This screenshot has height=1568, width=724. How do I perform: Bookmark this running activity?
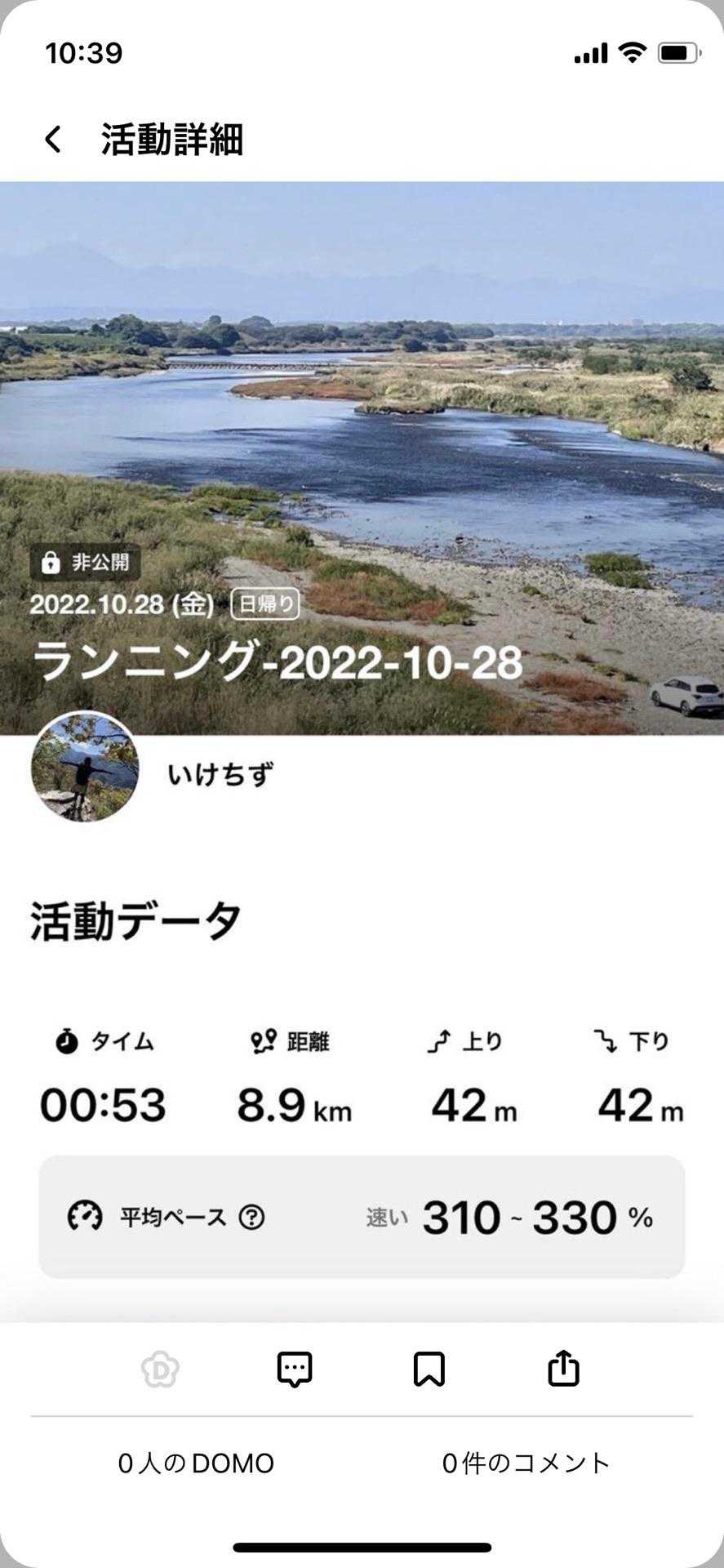(429, 1370)
